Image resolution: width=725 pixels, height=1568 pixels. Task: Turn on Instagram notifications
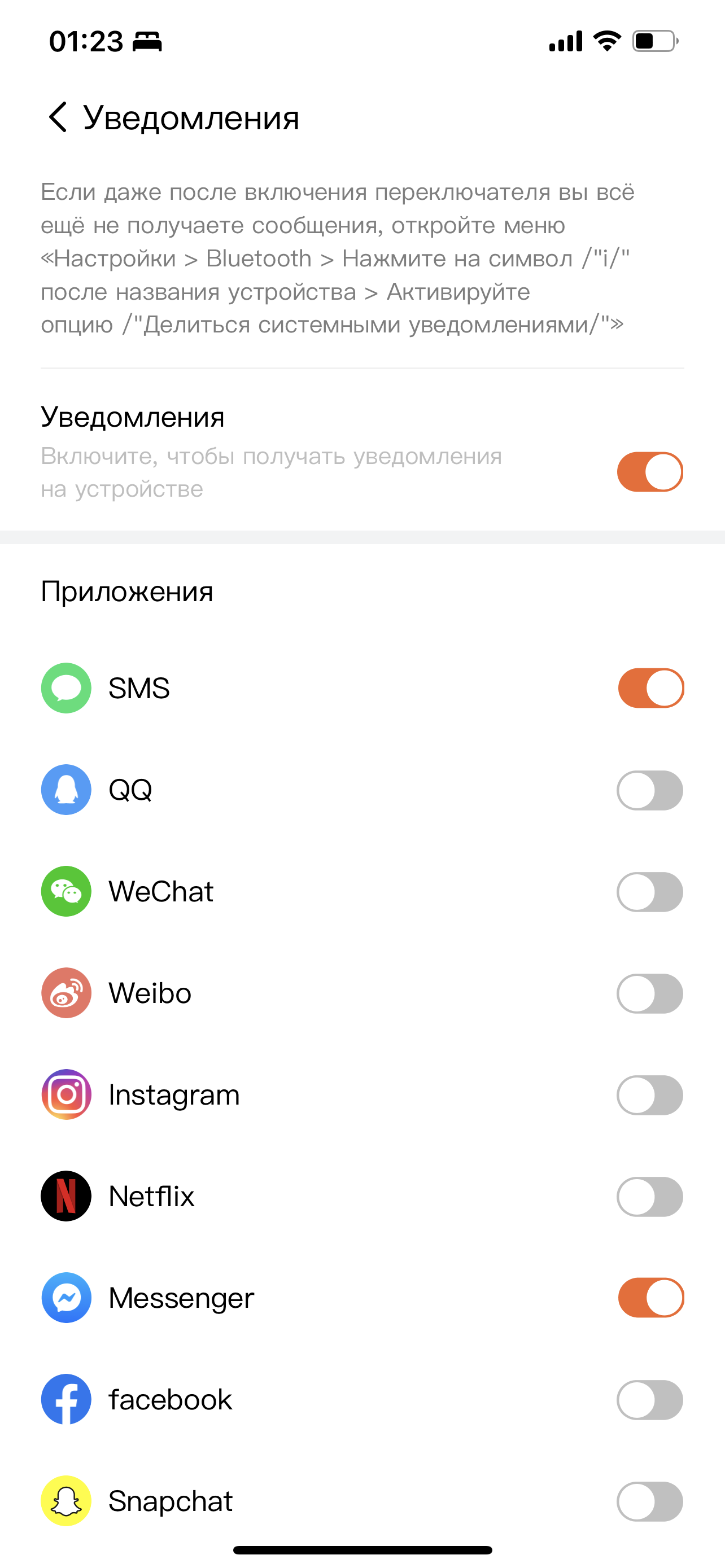pos(649,1095)
